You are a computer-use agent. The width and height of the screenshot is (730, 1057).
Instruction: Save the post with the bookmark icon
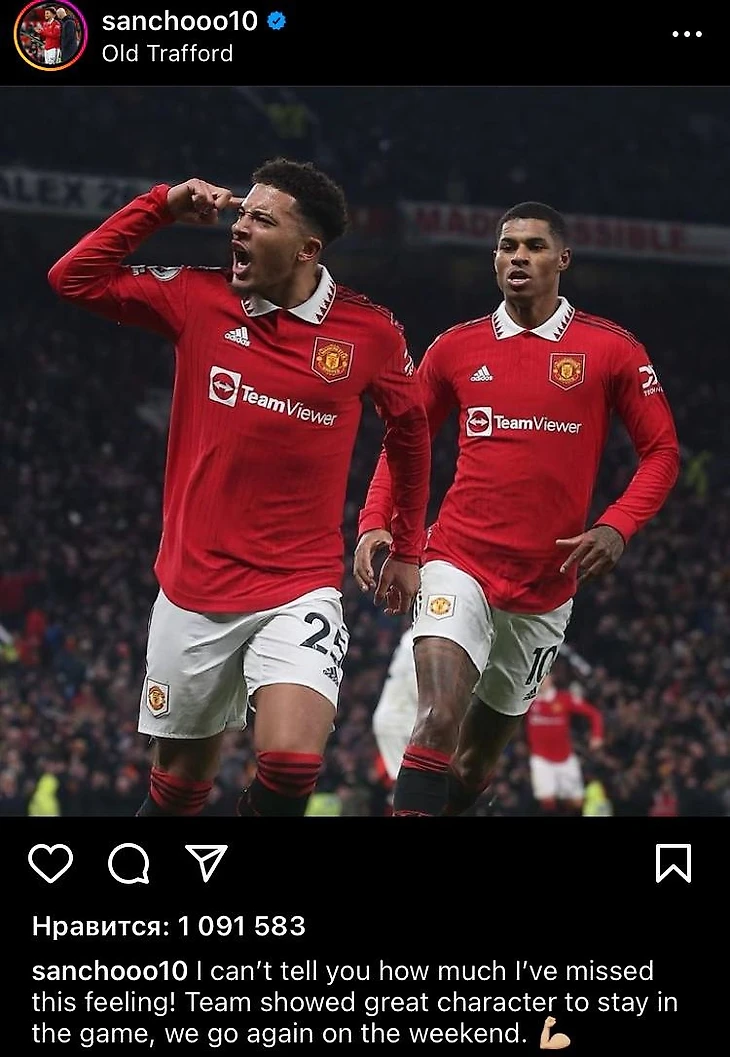click(x=673, y=863)
